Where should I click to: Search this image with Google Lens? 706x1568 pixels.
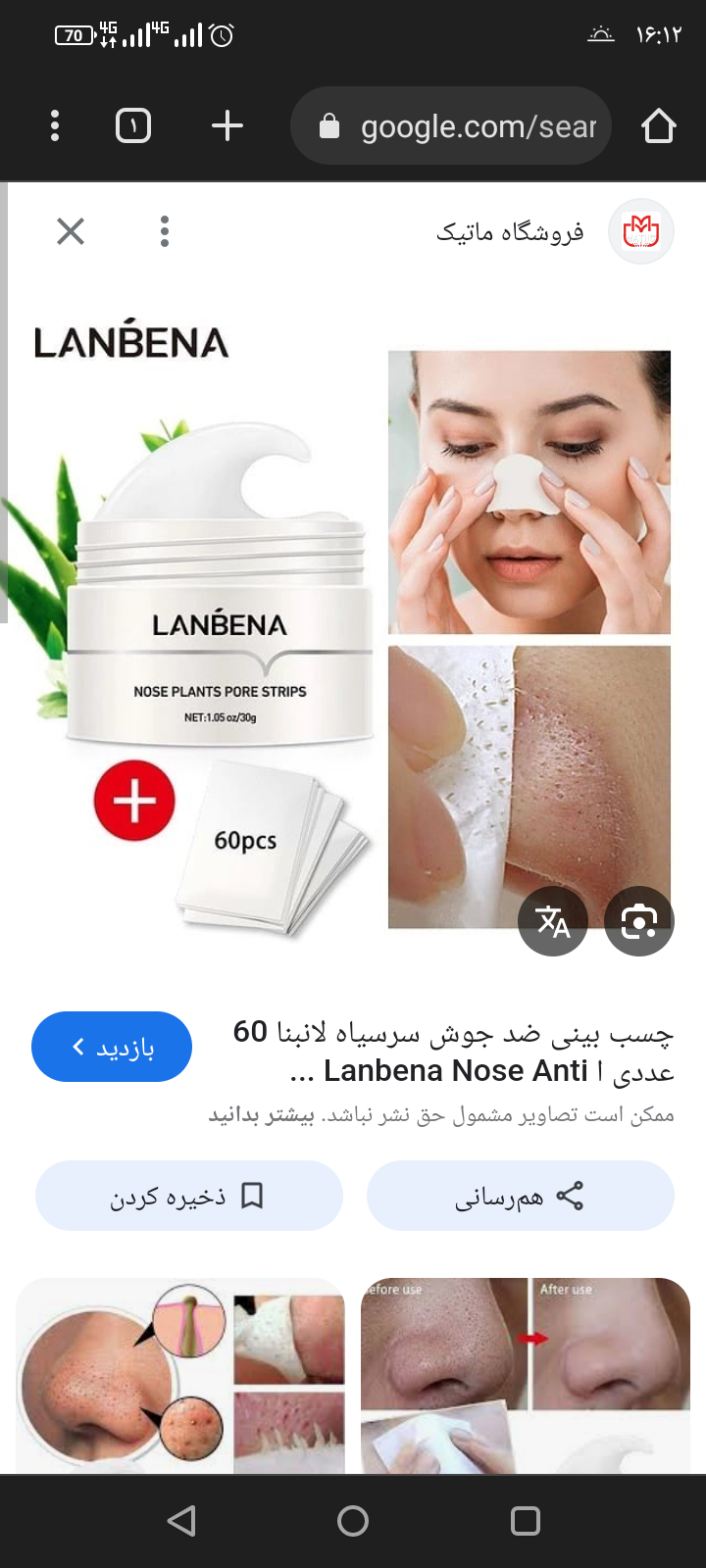pos(639,921)
